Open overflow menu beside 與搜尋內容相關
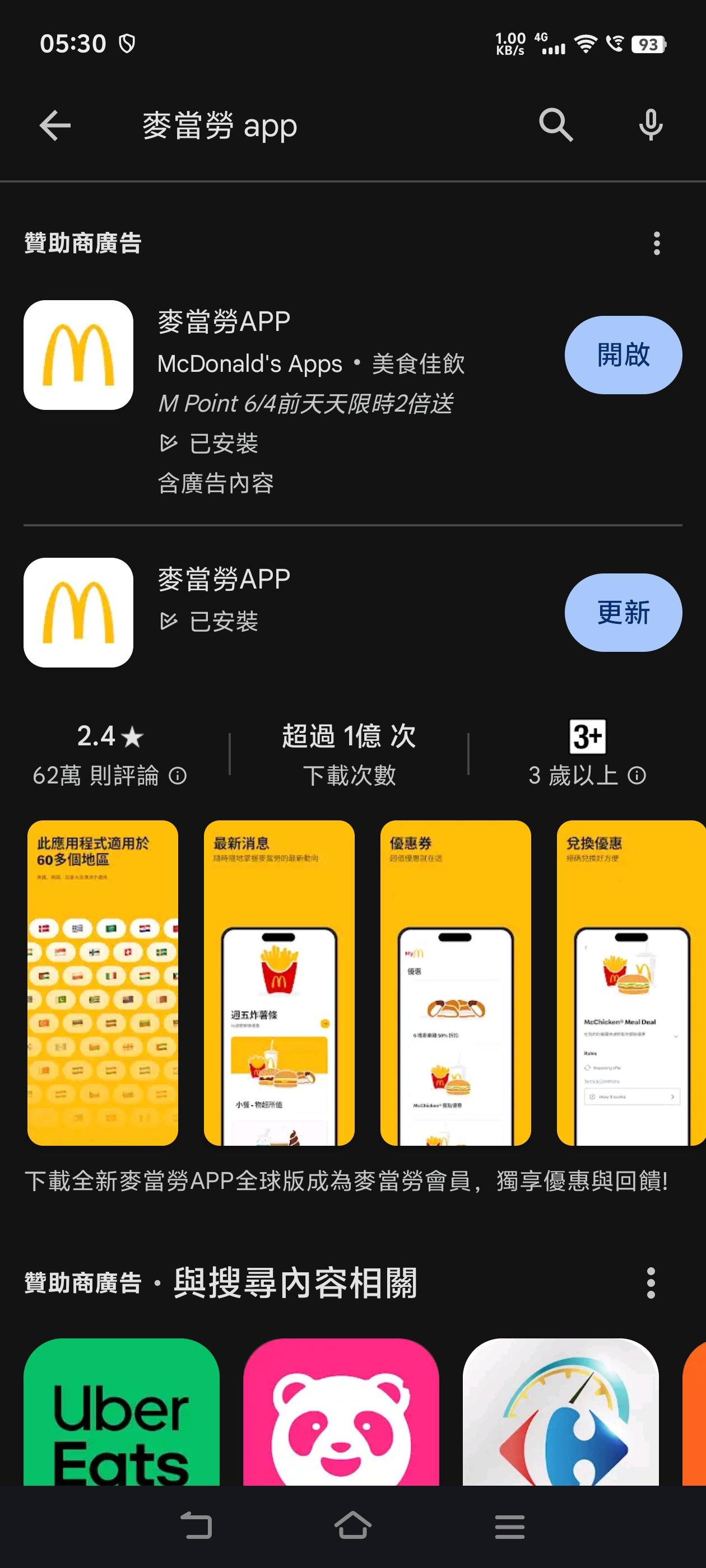 coord(651,1283)
